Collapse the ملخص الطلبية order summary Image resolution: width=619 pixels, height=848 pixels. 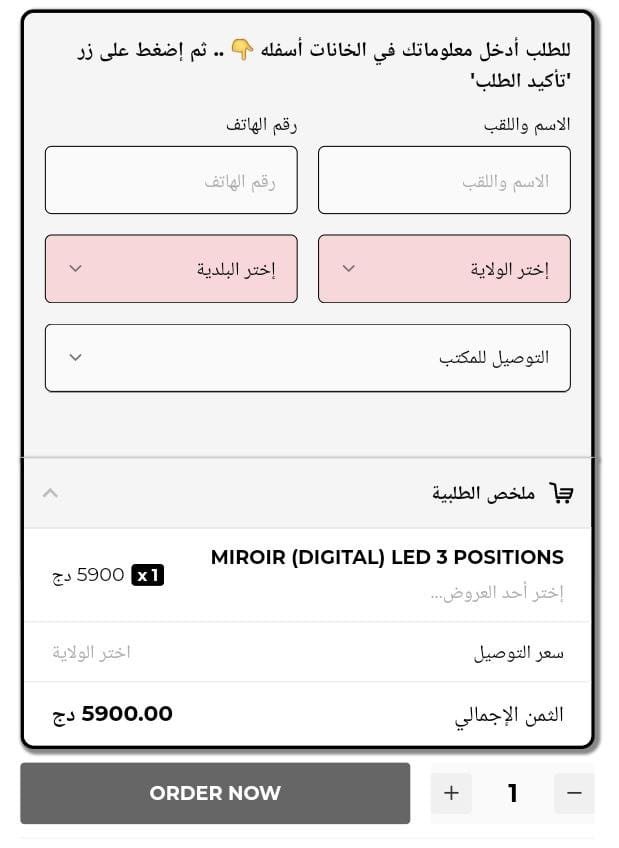[50, 493]
